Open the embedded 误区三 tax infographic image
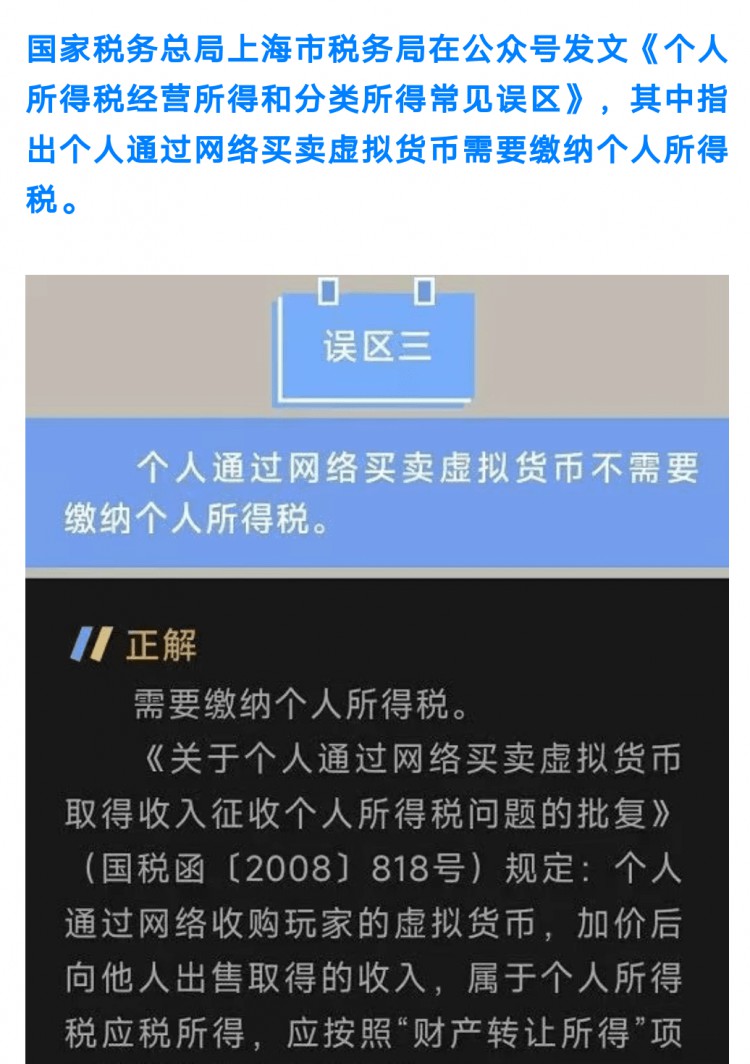Screen dimensions: 750x1064 click(376, 660)
